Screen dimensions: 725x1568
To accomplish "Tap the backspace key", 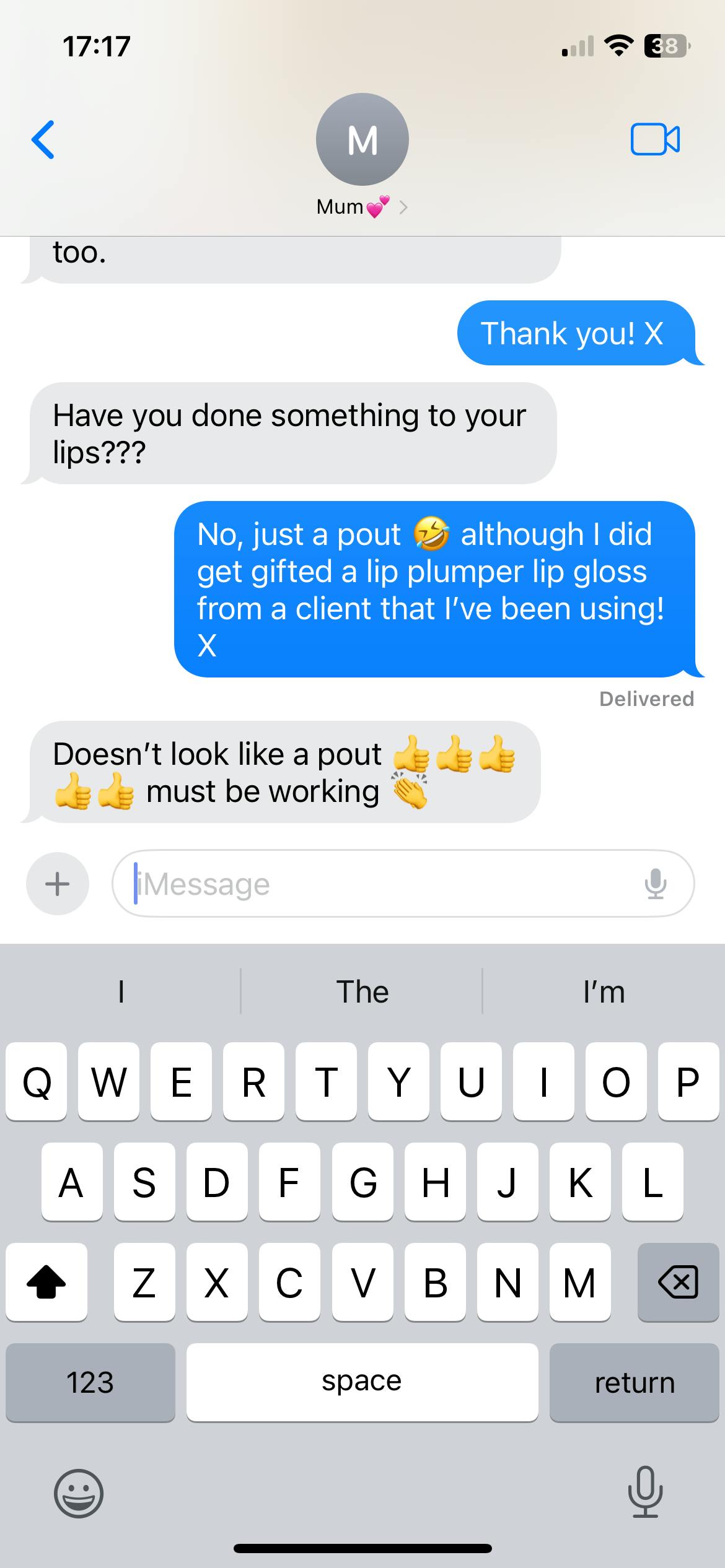I will (x=678, y=1282).
